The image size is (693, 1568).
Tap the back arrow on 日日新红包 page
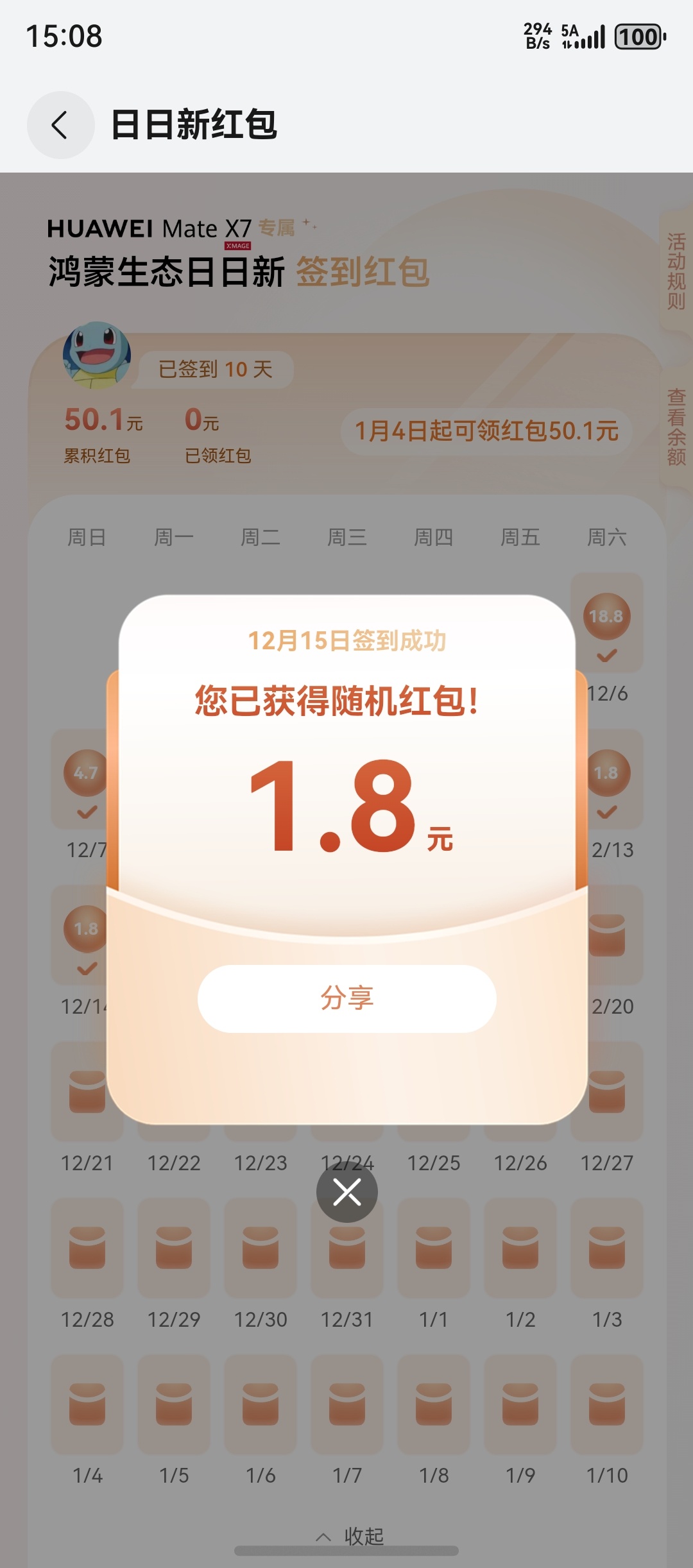click(x=60, y=124)
